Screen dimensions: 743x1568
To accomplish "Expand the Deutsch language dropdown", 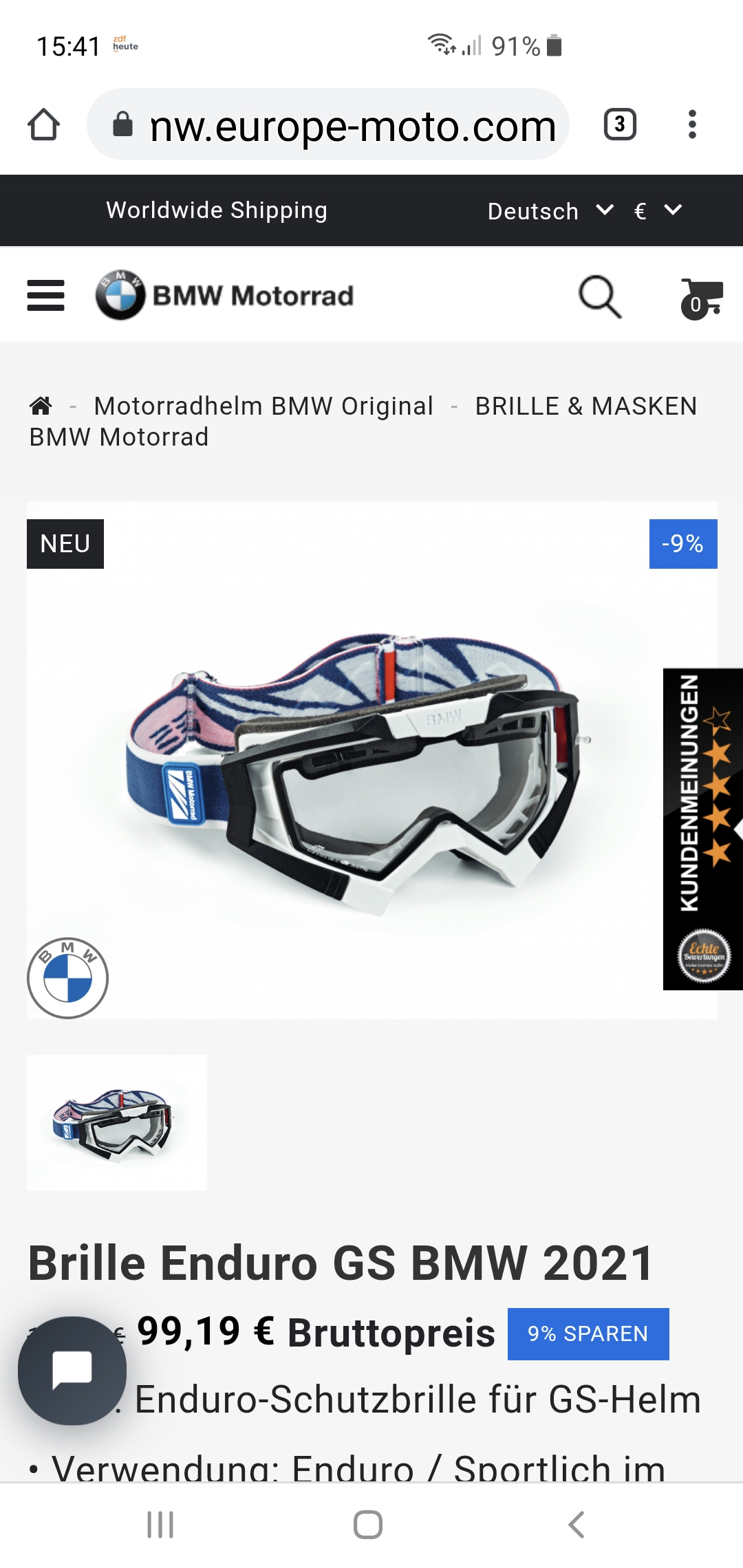I will (550, 210).
